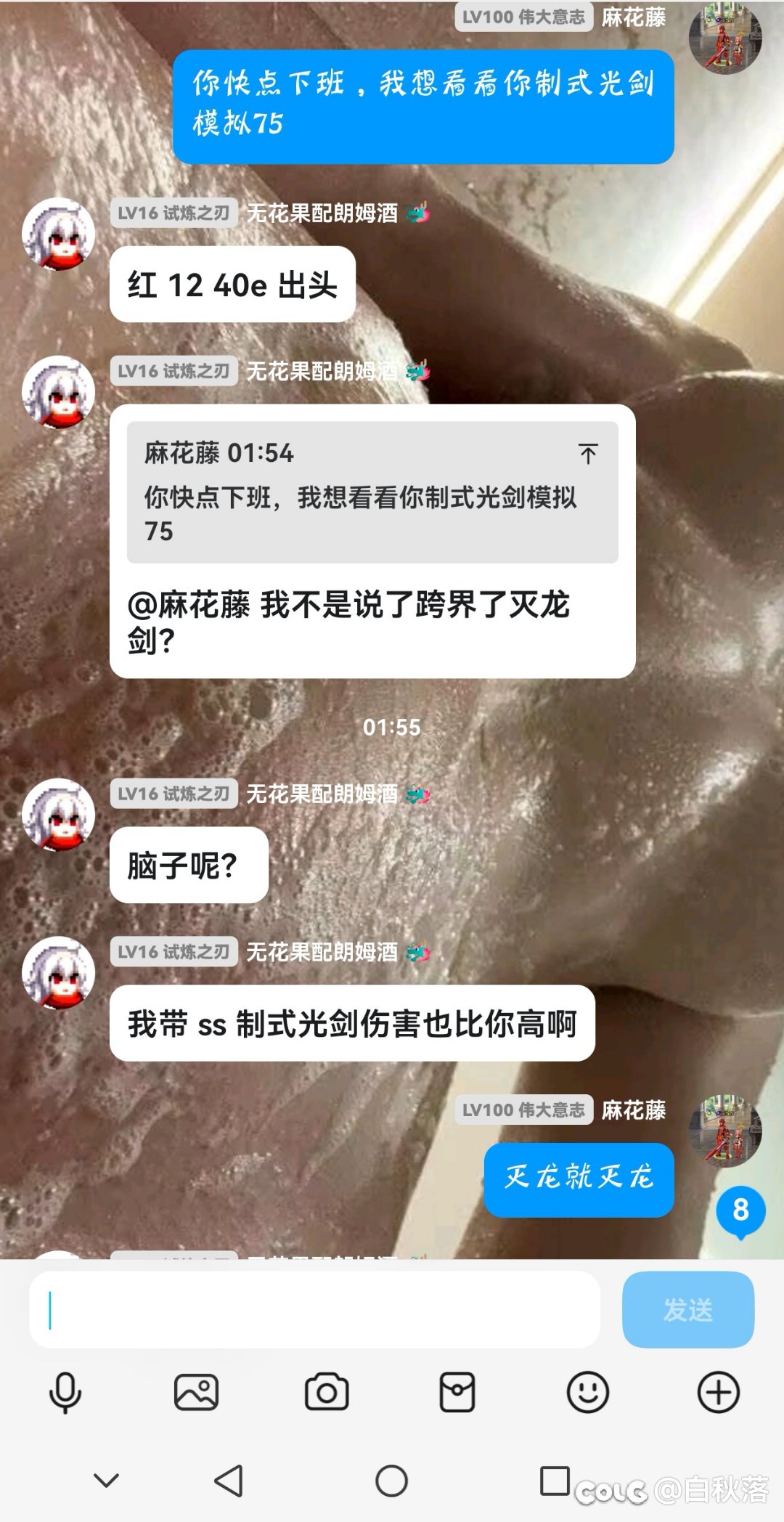This screenshot has width=784, height=1522.
Task: Open more options with the plus icon
Action: 718,1392
